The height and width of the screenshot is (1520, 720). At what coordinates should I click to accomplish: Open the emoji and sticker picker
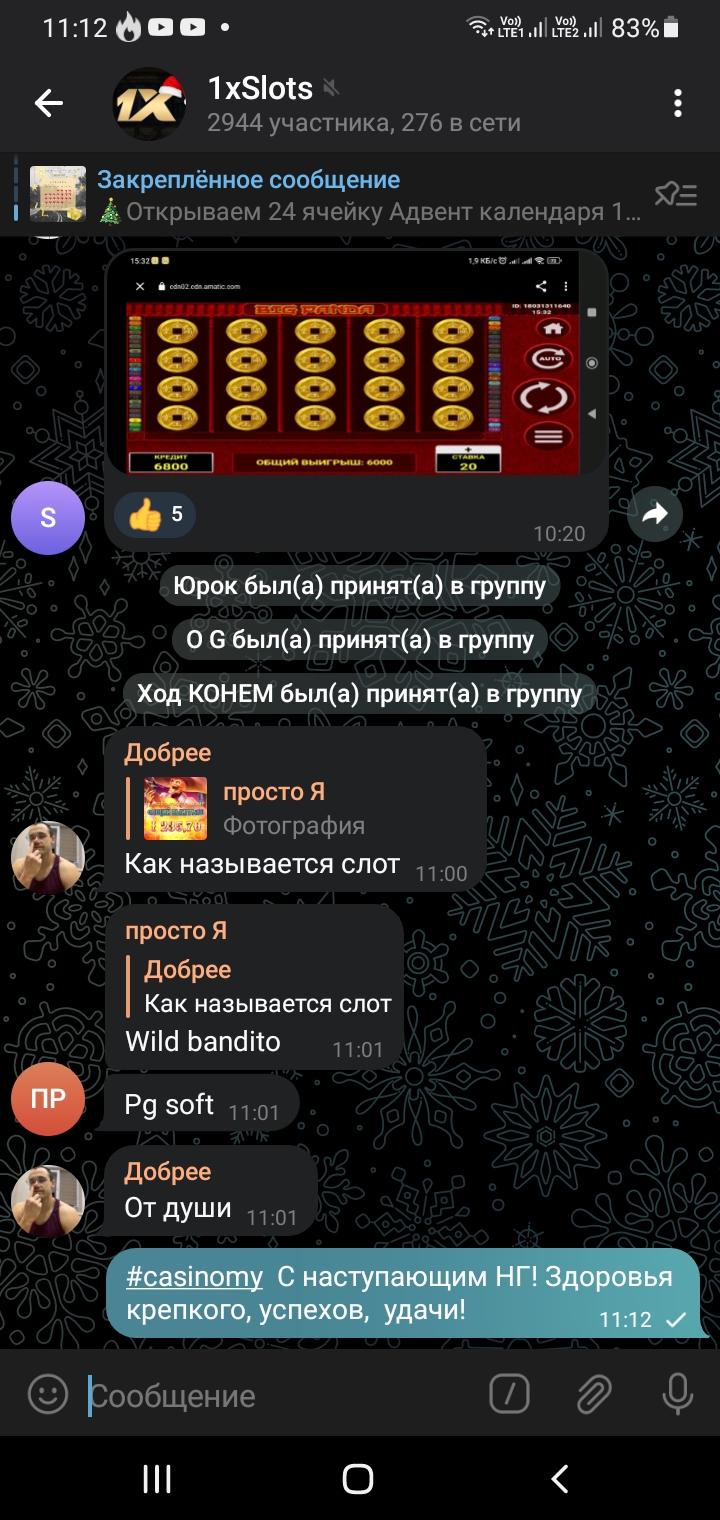click(48, 1394)
